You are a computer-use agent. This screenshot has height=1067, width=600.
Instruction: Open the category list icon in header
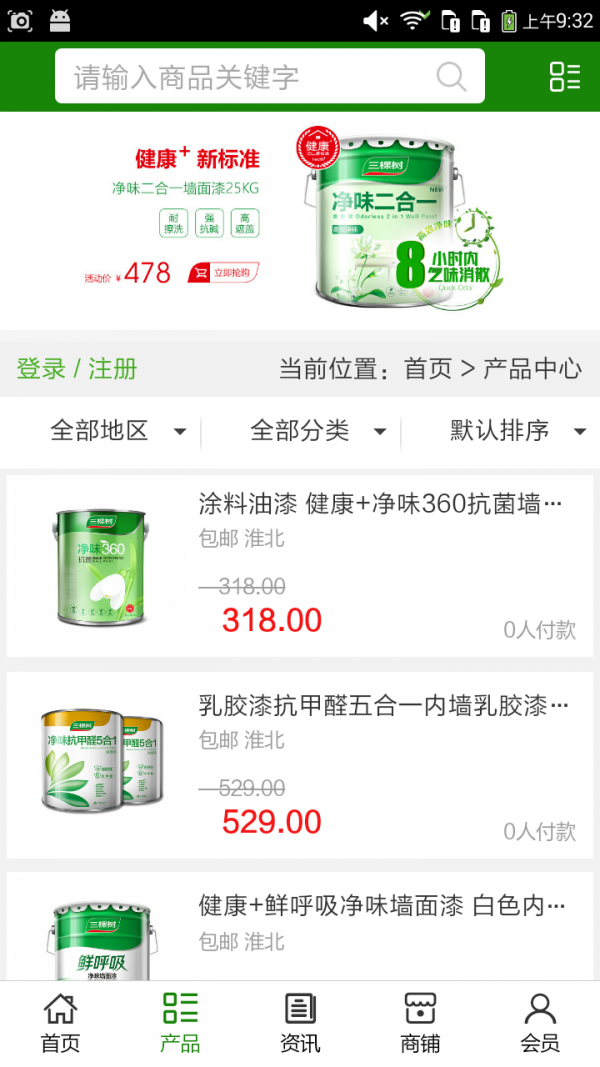click(x=565, y=77)
